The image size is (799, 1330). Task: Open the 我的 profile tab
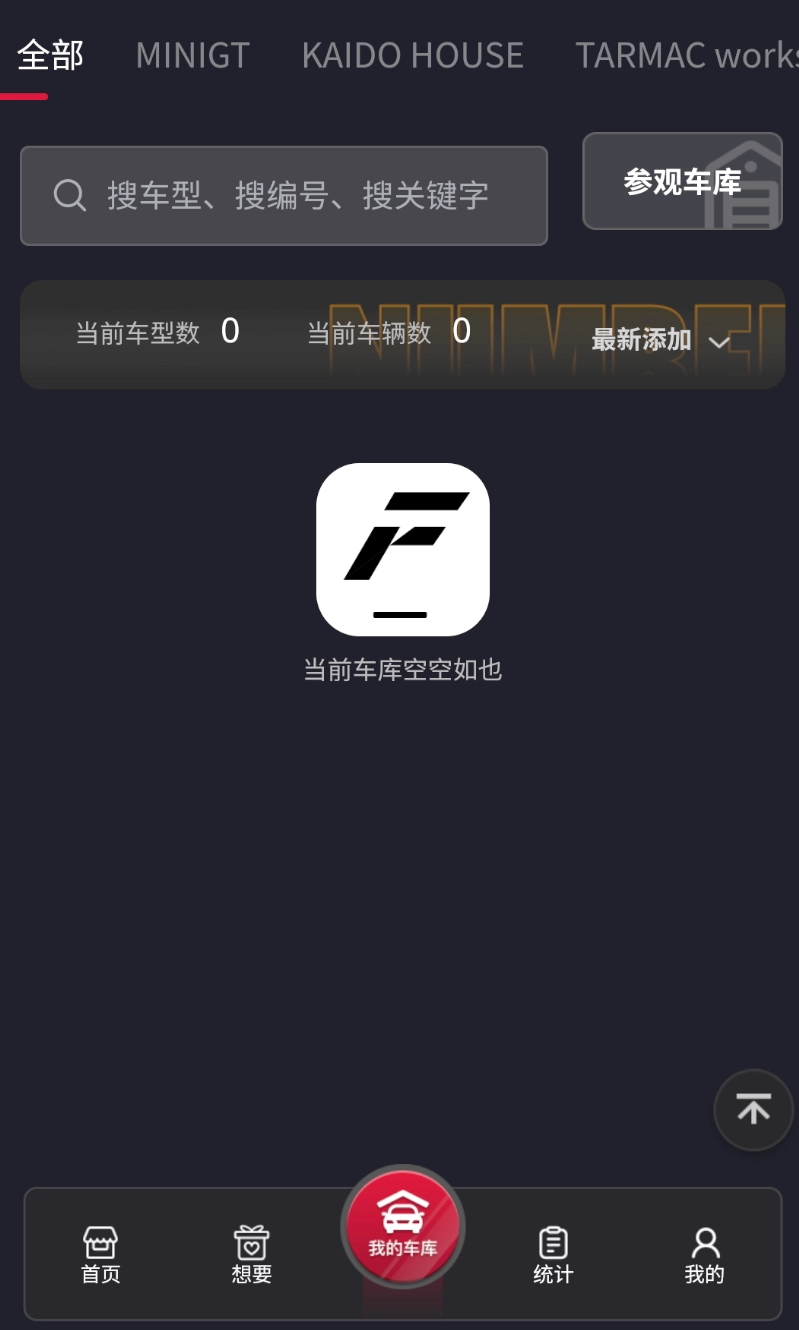click(x=704, y=1254)
